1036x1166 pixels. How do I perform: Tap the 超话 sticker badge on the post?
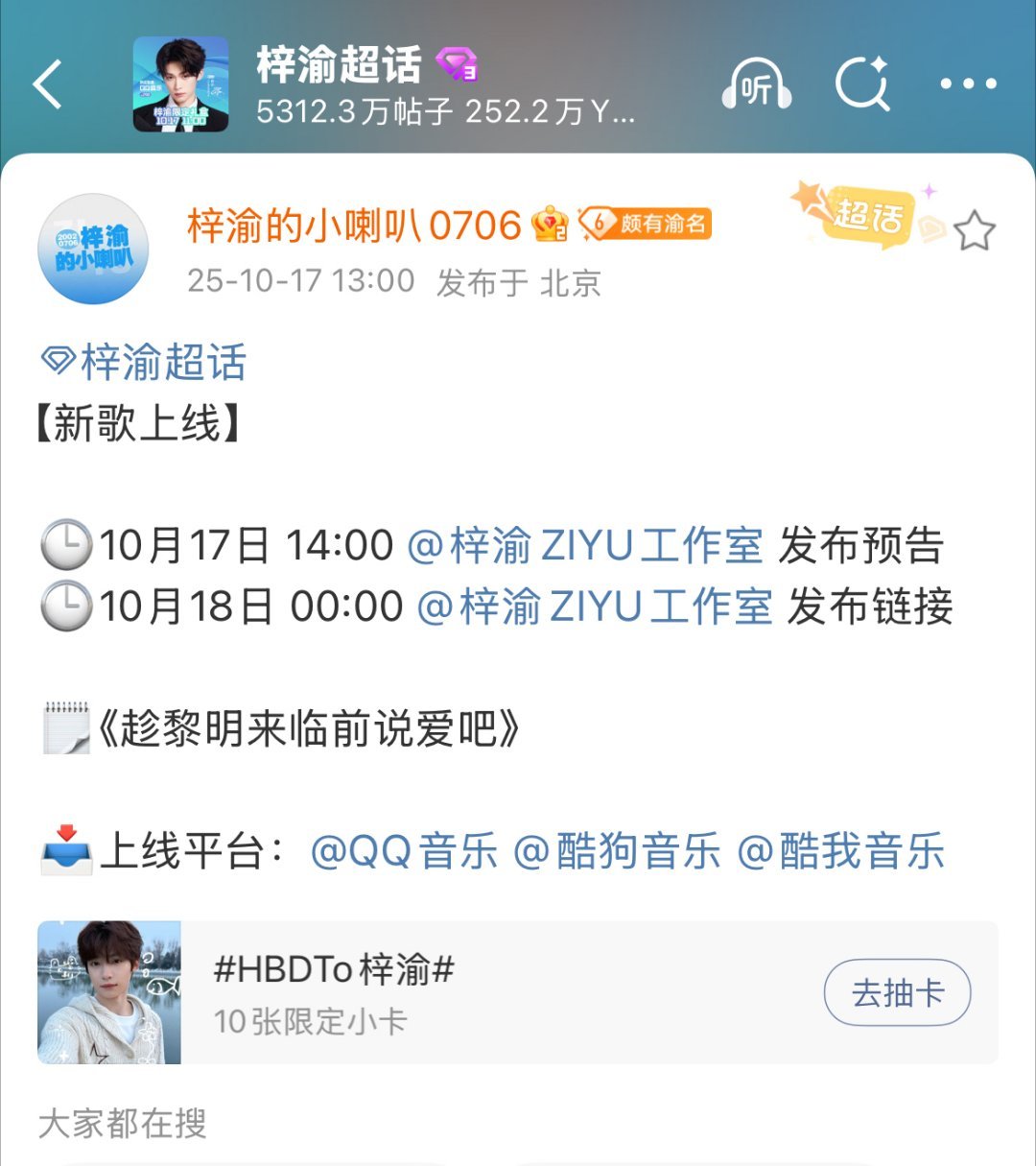(866, 219)
